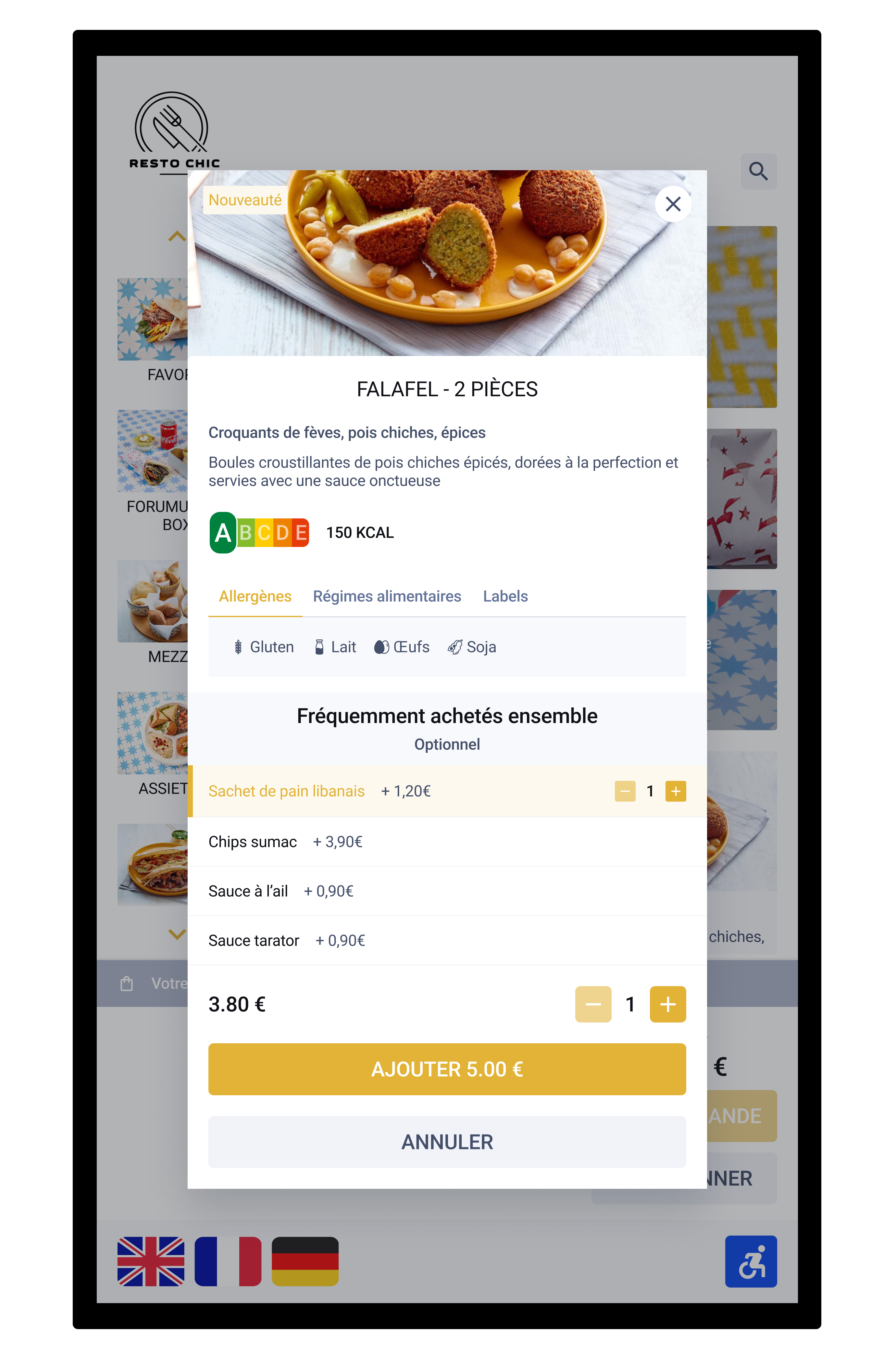Viewport: 896px width, 1359px height.
Task: Cancel with the ANNULER button
Action: [x=447, y=1142]
